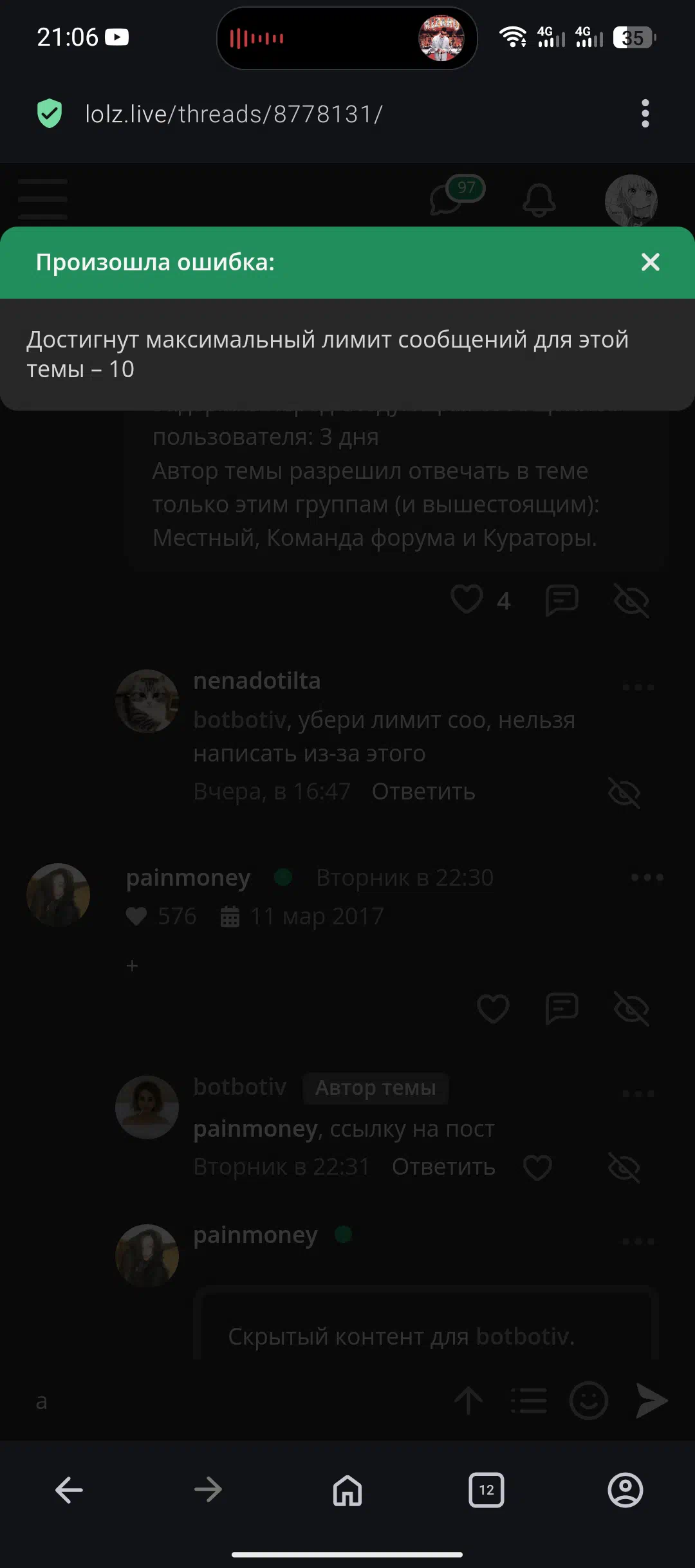Screen dimensions: 695x1568
Task: Open the emoji picker in reply box
Action: [x=588, y=1400]
